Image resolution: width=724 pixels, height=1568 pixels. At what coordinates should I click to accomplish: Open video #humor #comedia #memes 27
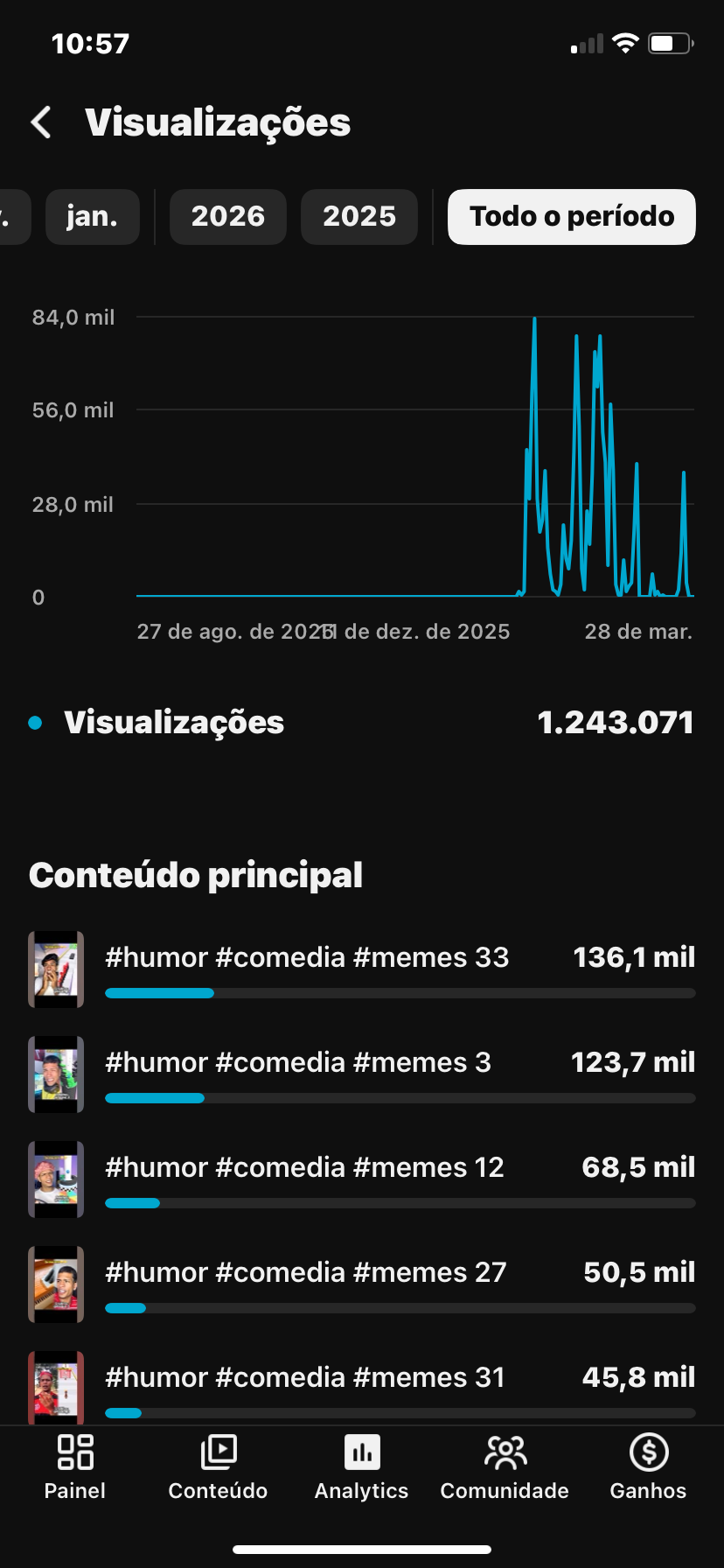(x=306, y=1273)
